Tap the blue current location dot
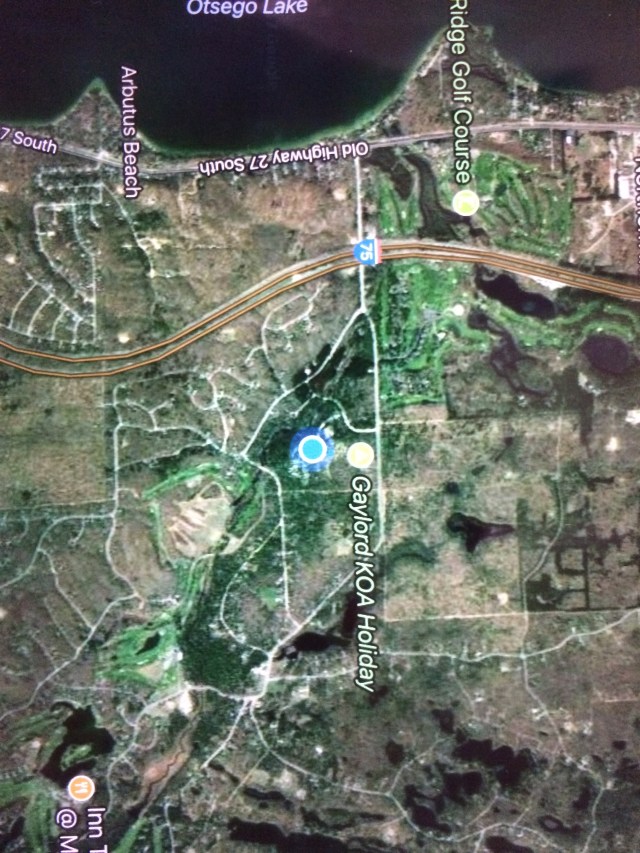 click(x=313, y=449)
